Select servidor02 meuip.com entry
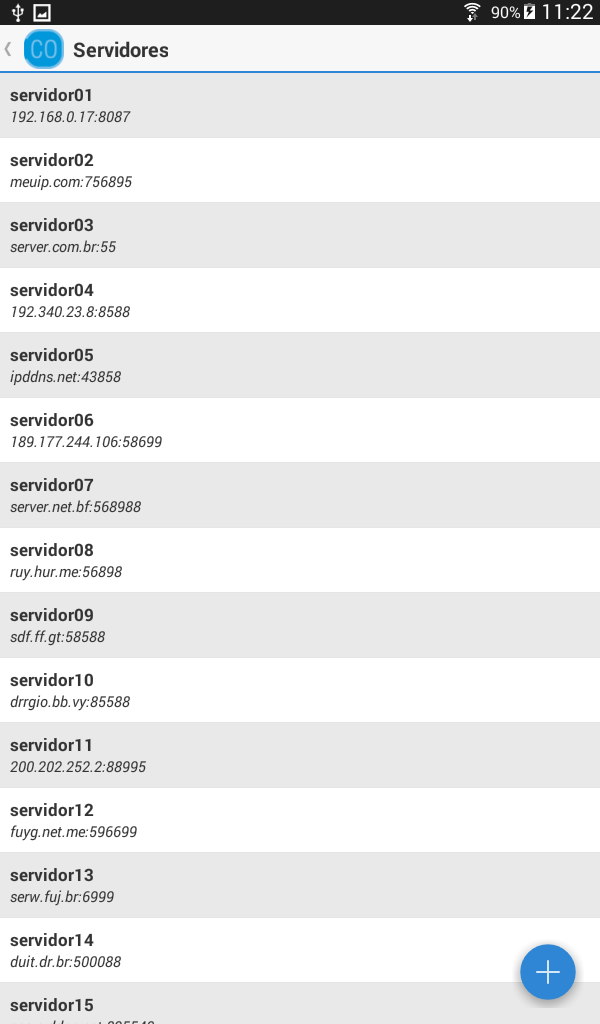Viewport: 600px width, 1024px height. (x=300, y=170)
